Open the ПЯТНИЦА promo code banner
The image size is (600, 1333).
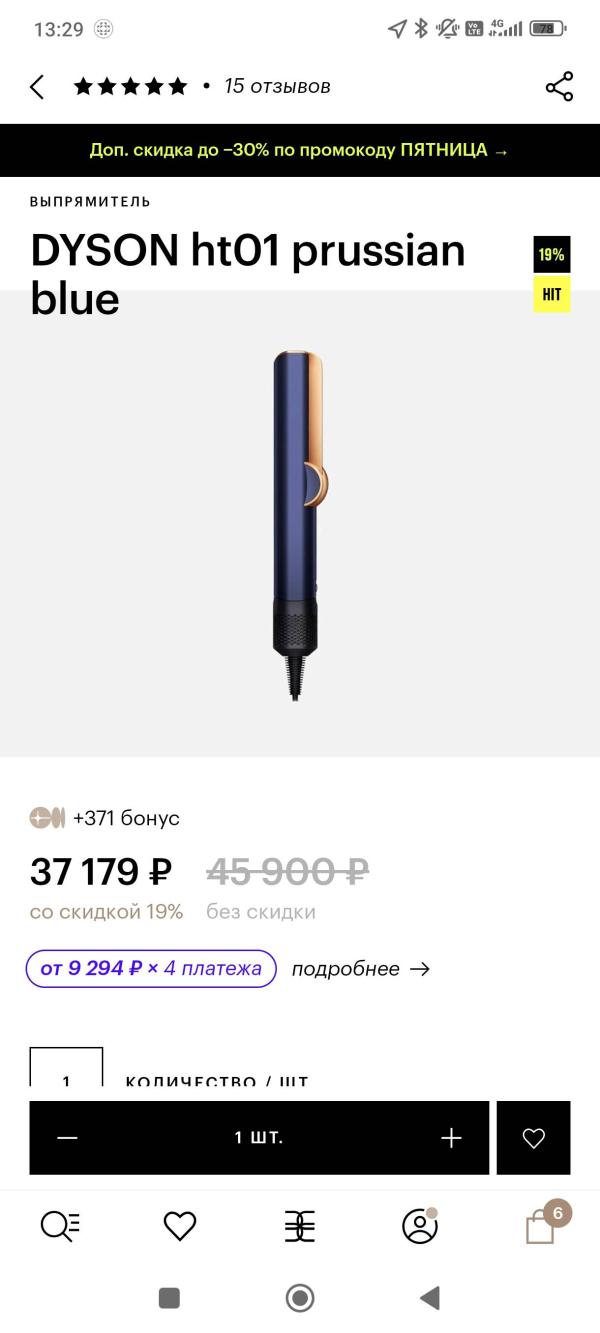coord(300,150)
